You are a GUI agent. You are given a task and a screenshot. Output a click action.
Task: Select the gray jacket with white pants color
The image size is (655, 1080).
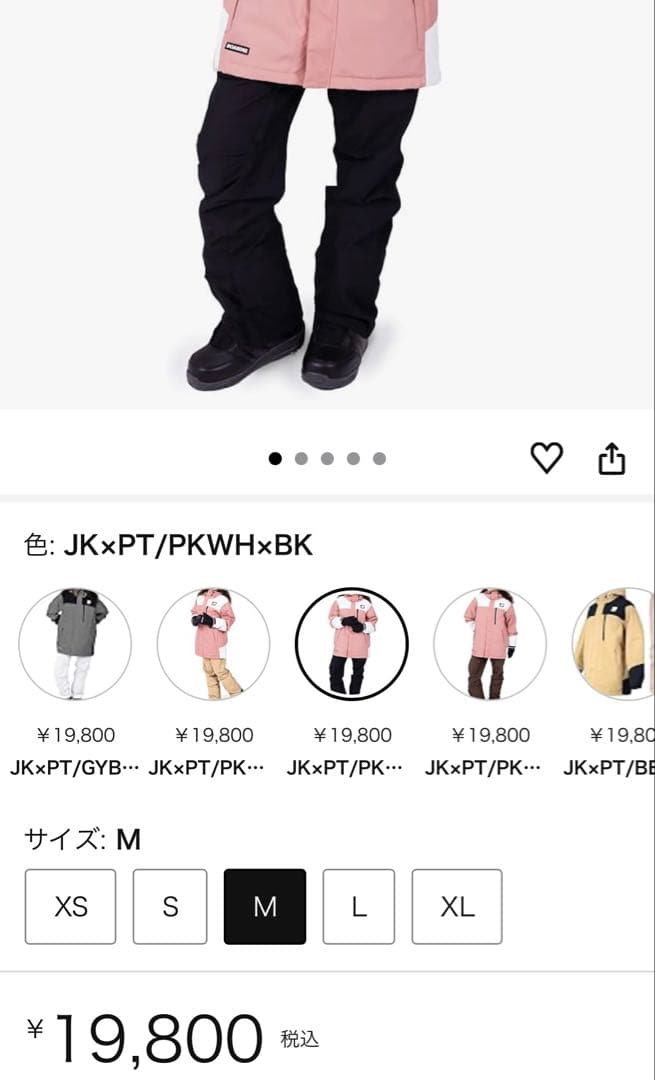click(x=75, y=644)
